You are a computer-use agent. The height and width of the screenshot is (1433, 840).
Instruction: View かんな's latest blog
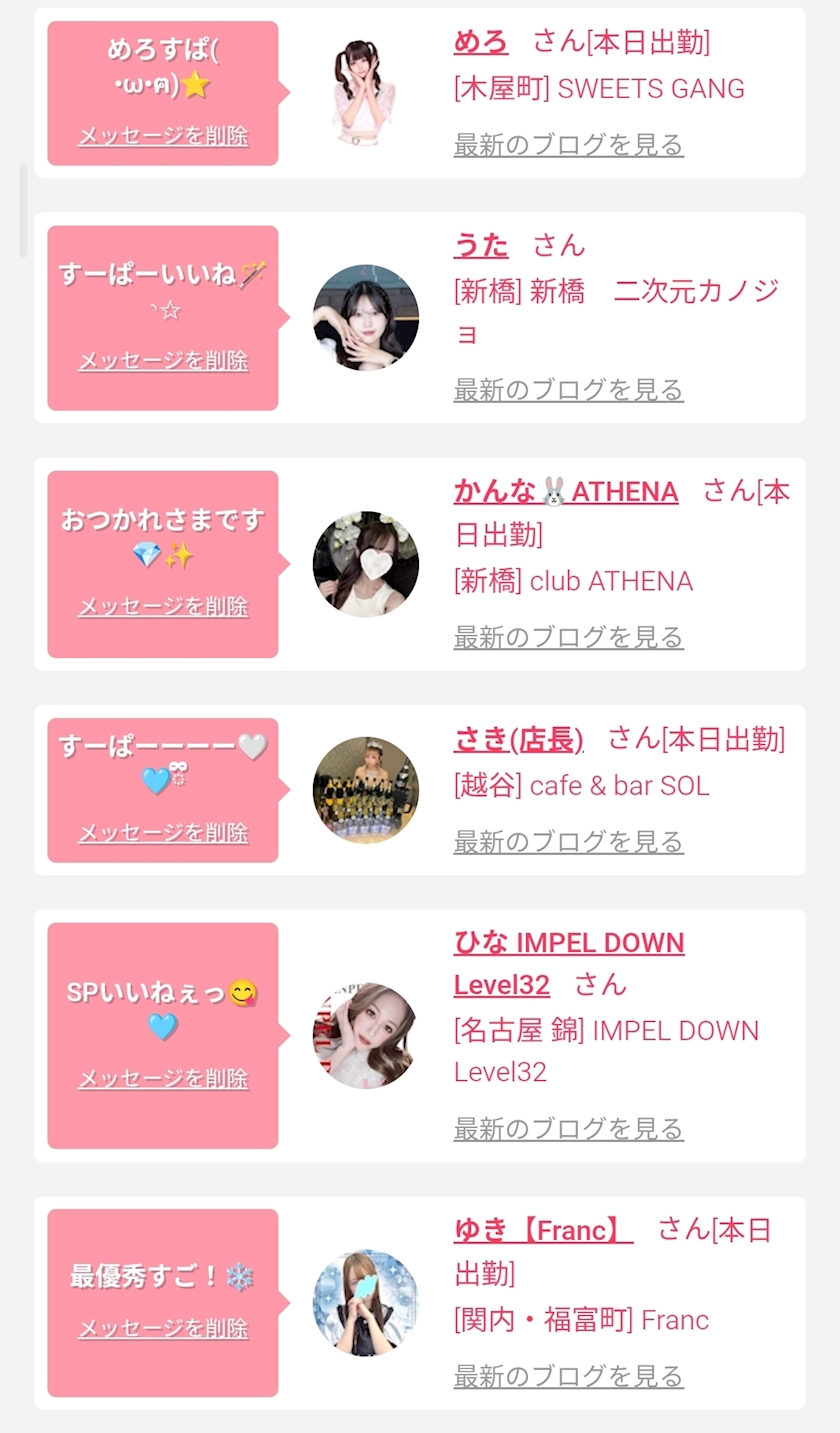[x=568, y=637]
